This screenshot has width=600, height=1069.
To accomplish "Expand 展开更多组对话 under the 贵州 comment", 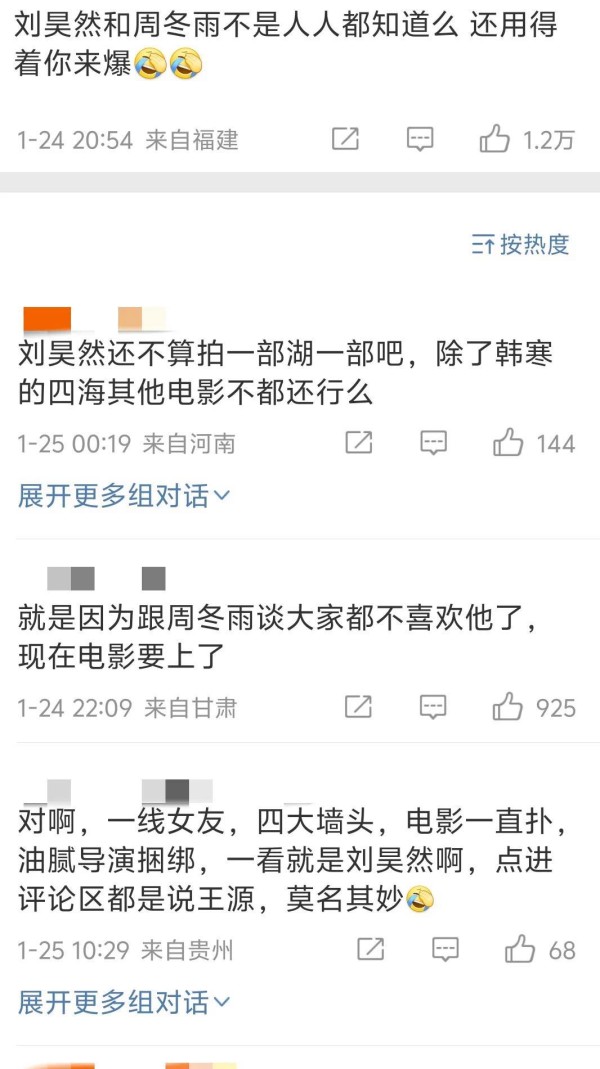I will pos(124,1001).
